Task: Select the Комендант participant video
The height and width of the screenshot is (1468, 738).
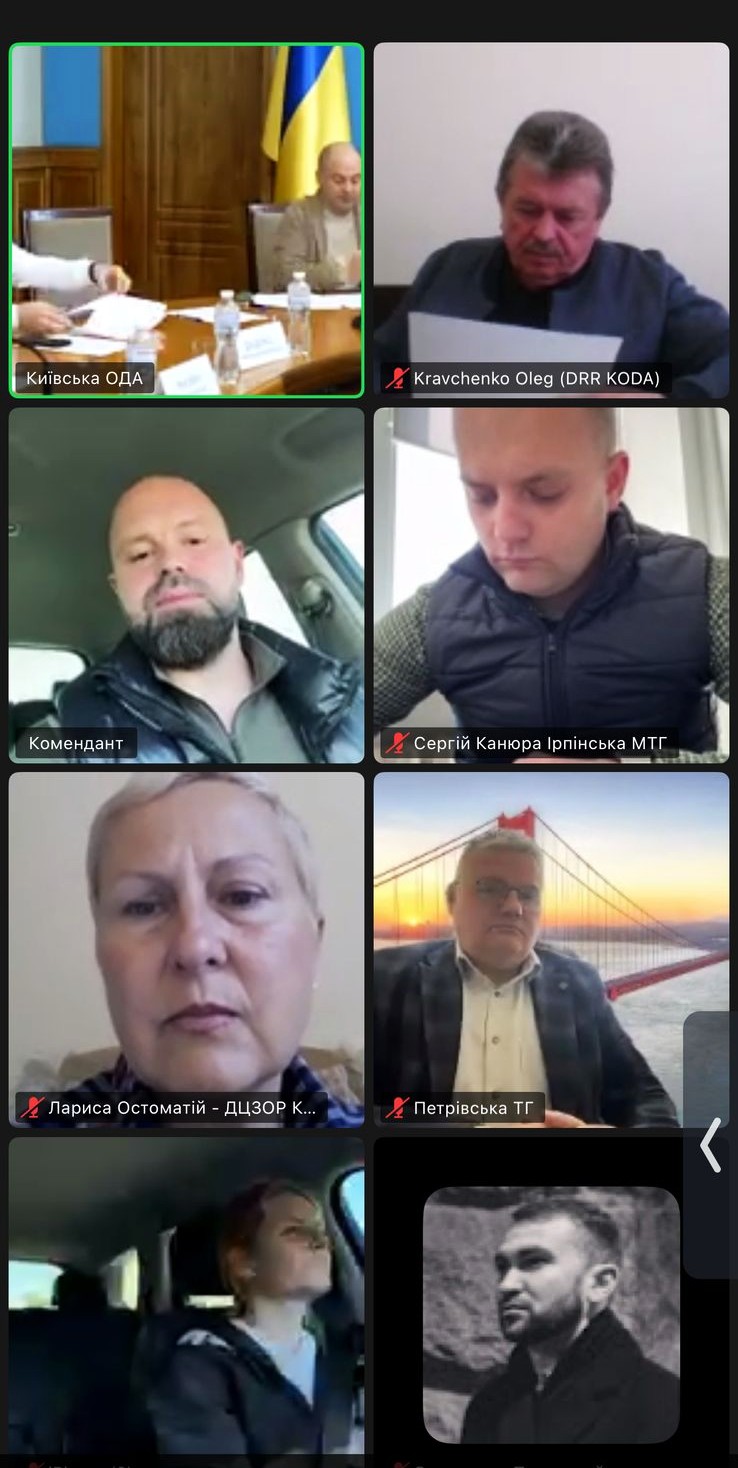Action: click(186, 585)
